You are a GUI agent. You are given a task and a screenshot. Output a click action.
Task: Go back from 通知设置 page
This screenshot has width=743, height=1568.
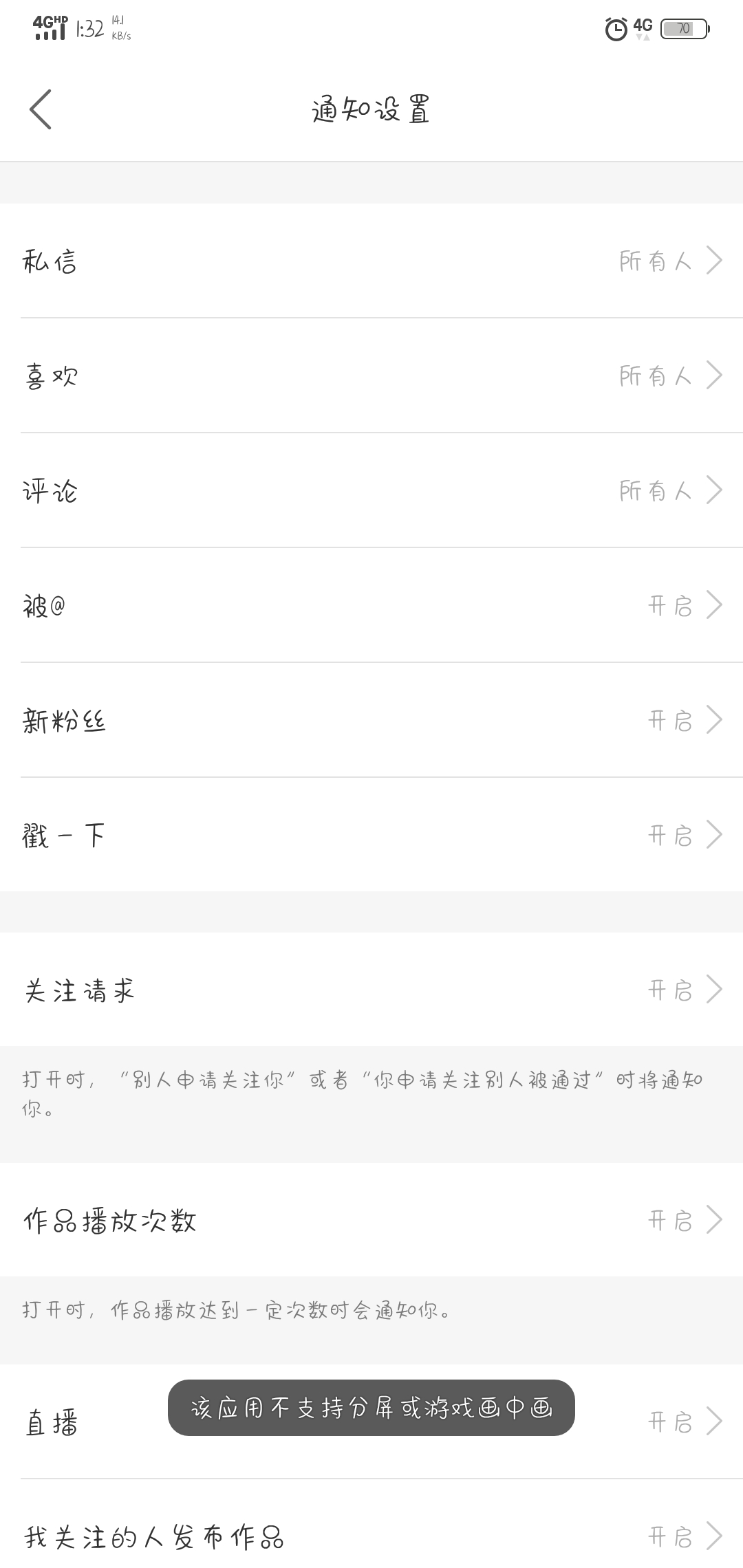tap(41, 109)
